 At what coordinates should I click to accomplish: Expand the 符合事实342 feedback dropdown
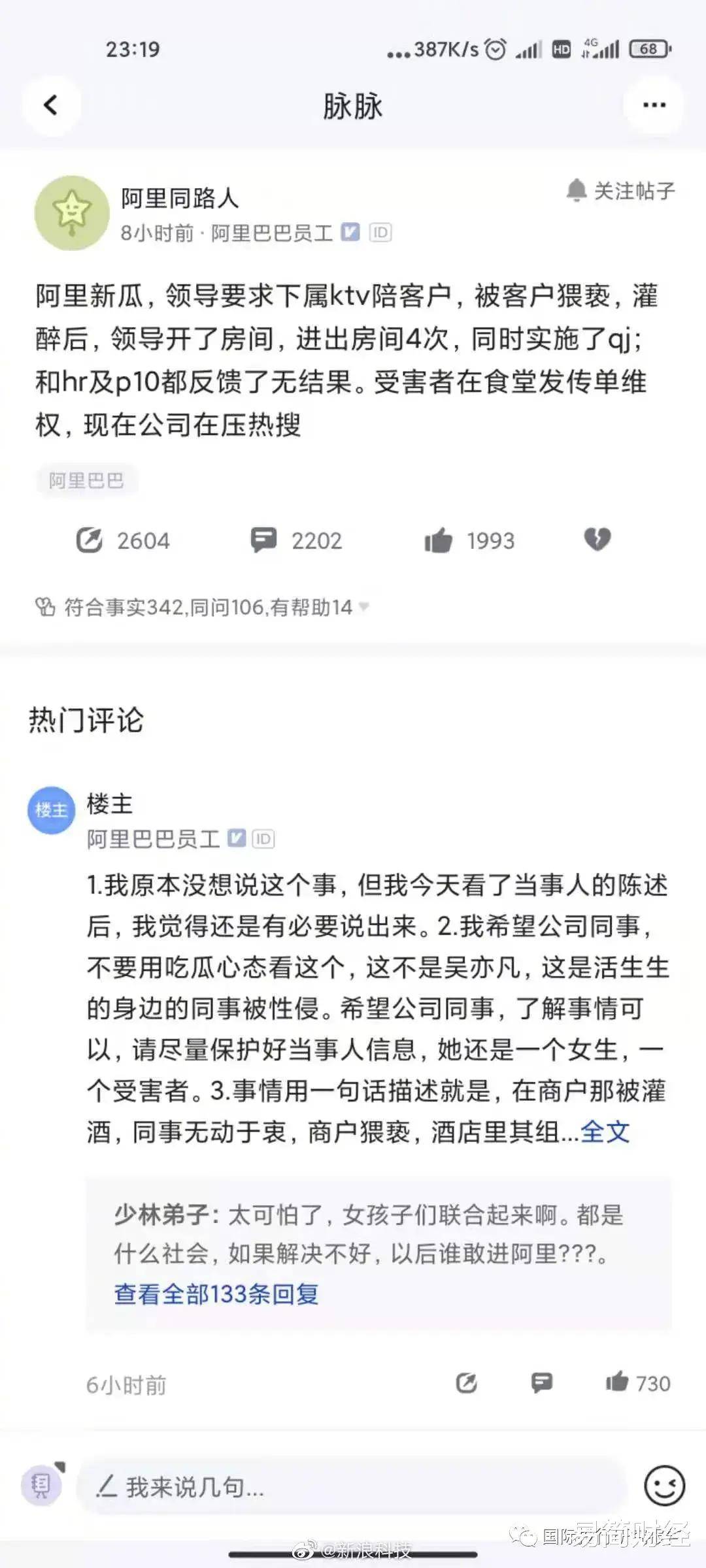click(x=363, y=607)
